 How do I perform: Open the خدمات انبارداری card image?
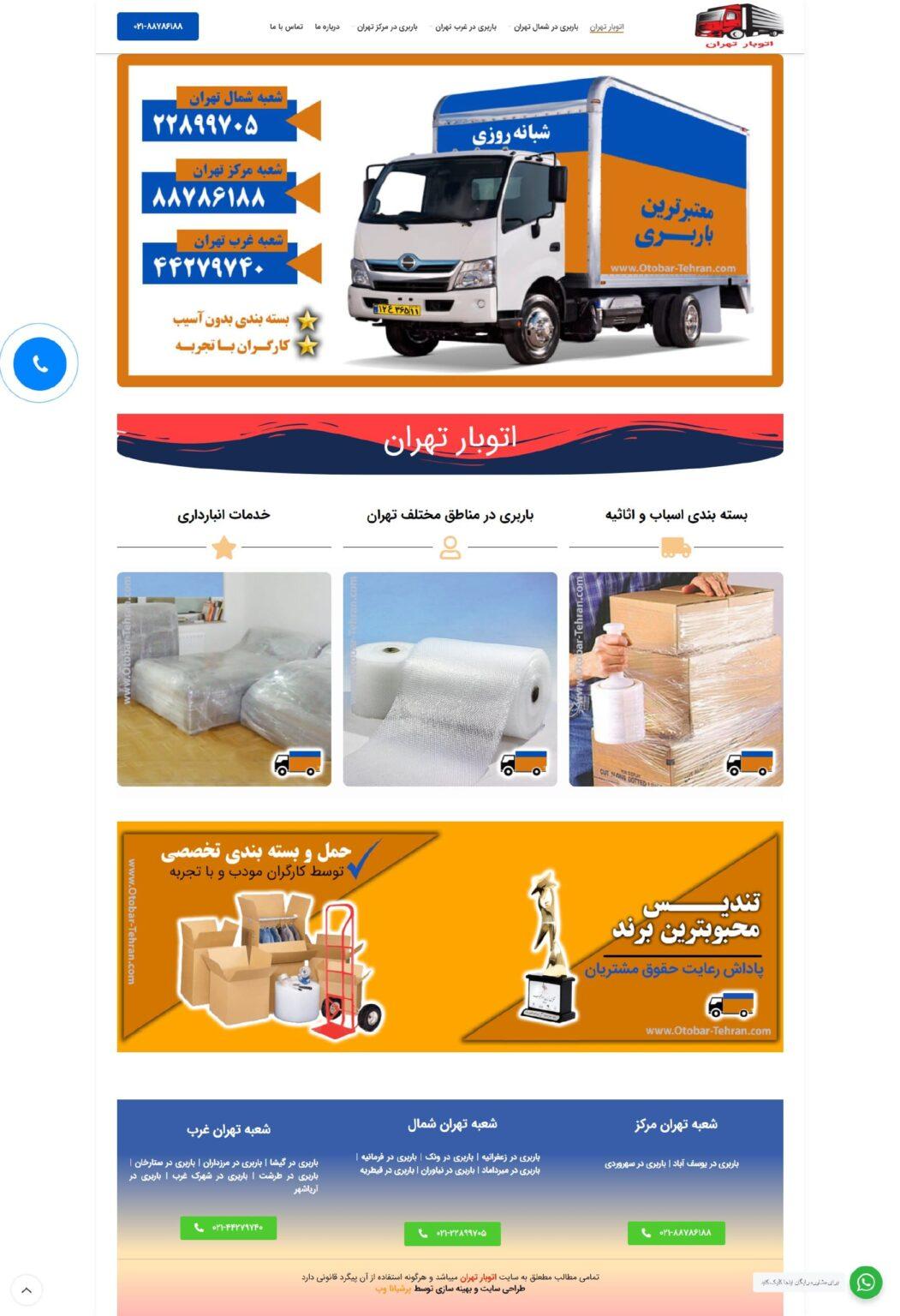224,679
